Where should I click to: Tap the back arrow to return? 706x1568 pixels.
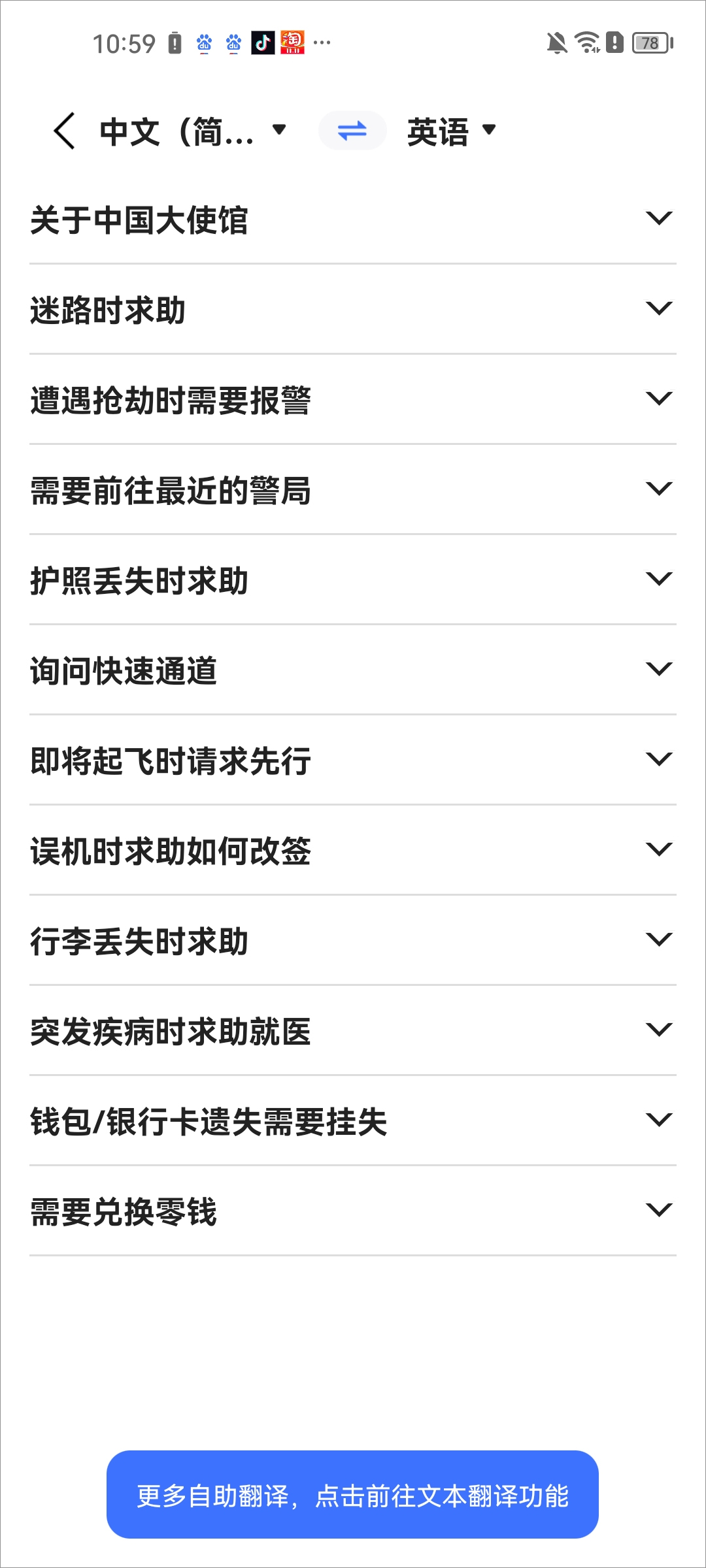(63, 130)
